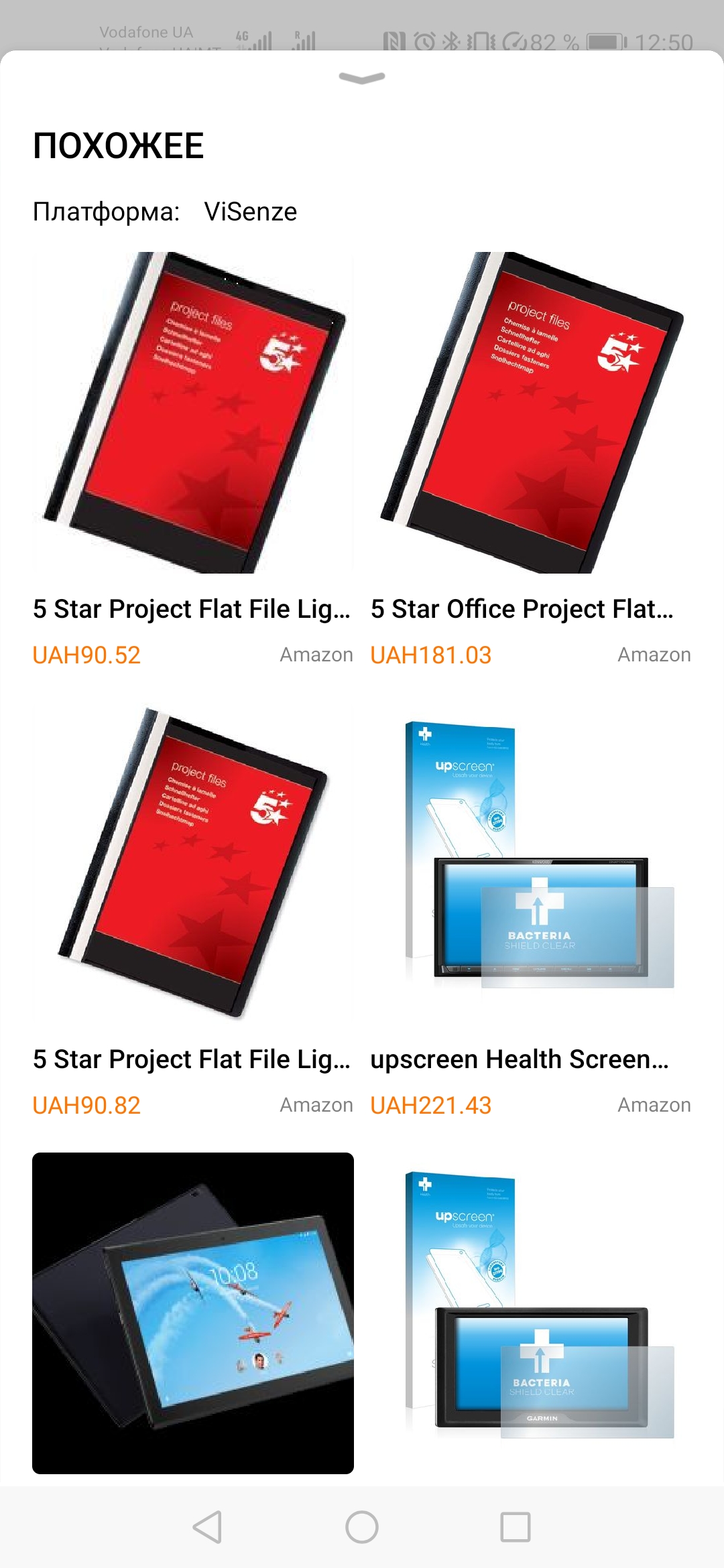Open the 5 Star Project Flat File UAH90.82 product
724x1568 pixels.
pyautogui.click(x=193, y=862)
